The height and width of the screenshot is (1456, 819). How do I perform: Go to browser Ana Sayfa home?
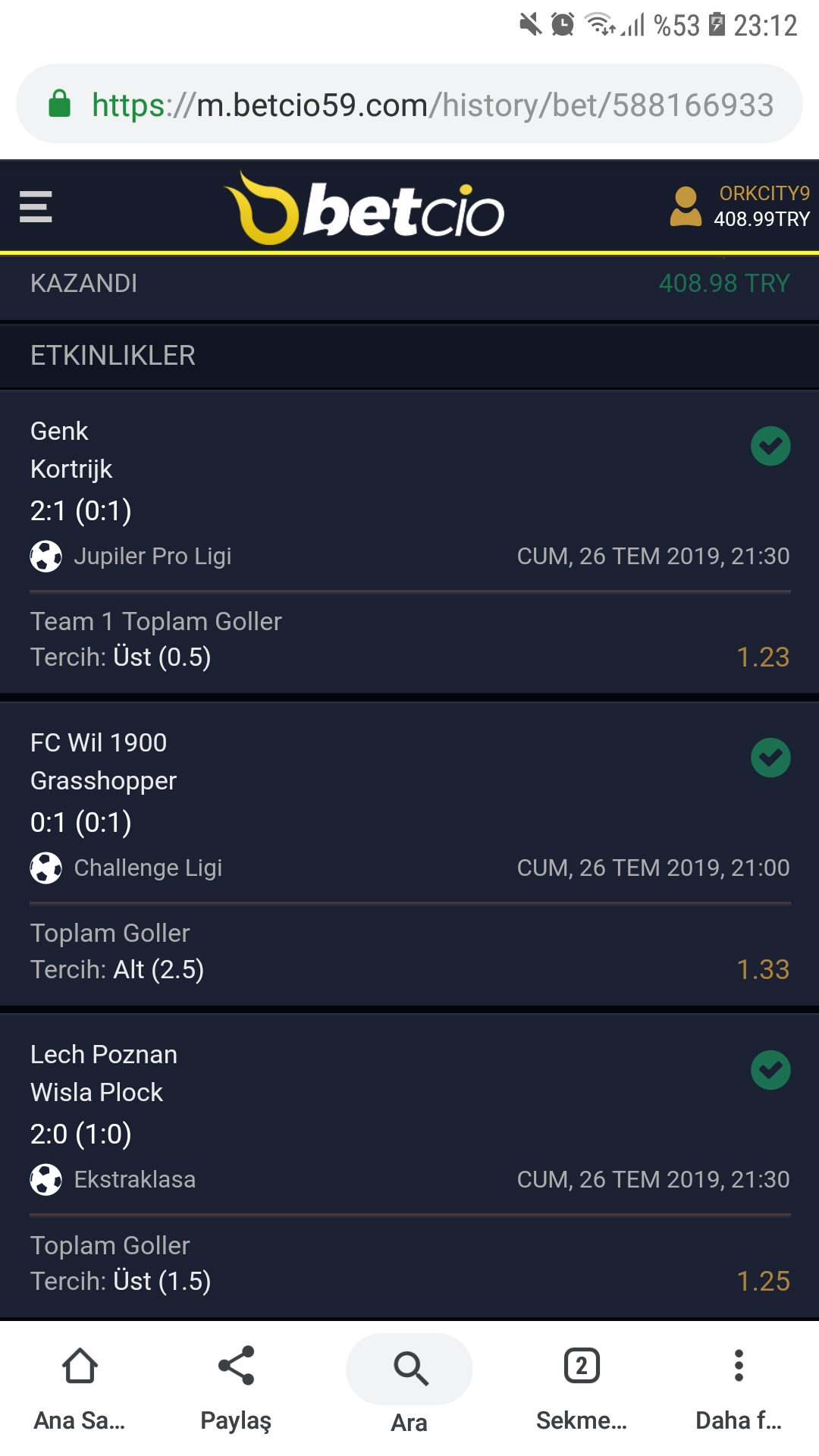[x=80, y=1389]
